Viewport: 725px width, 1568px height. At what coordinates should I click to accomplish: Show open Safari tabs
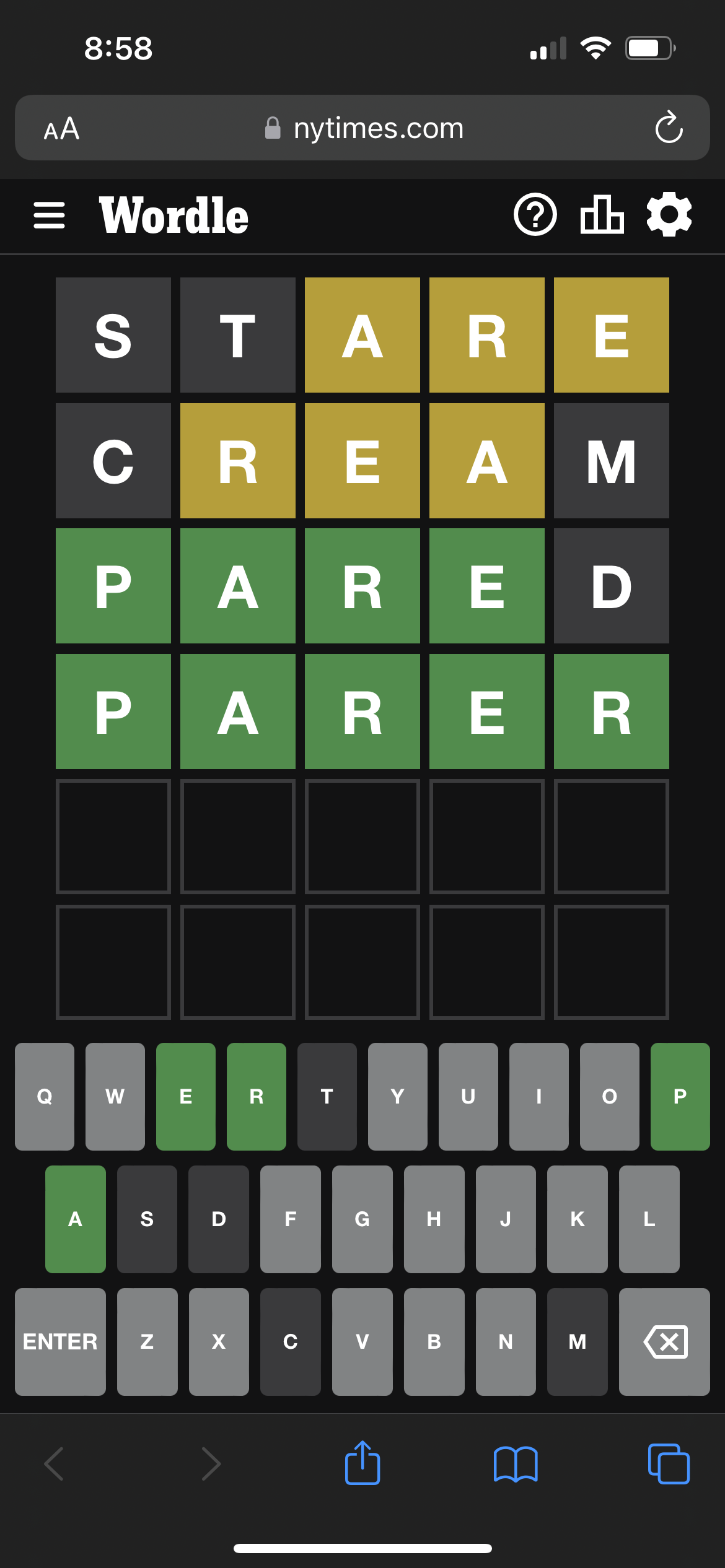point(668,1464)
